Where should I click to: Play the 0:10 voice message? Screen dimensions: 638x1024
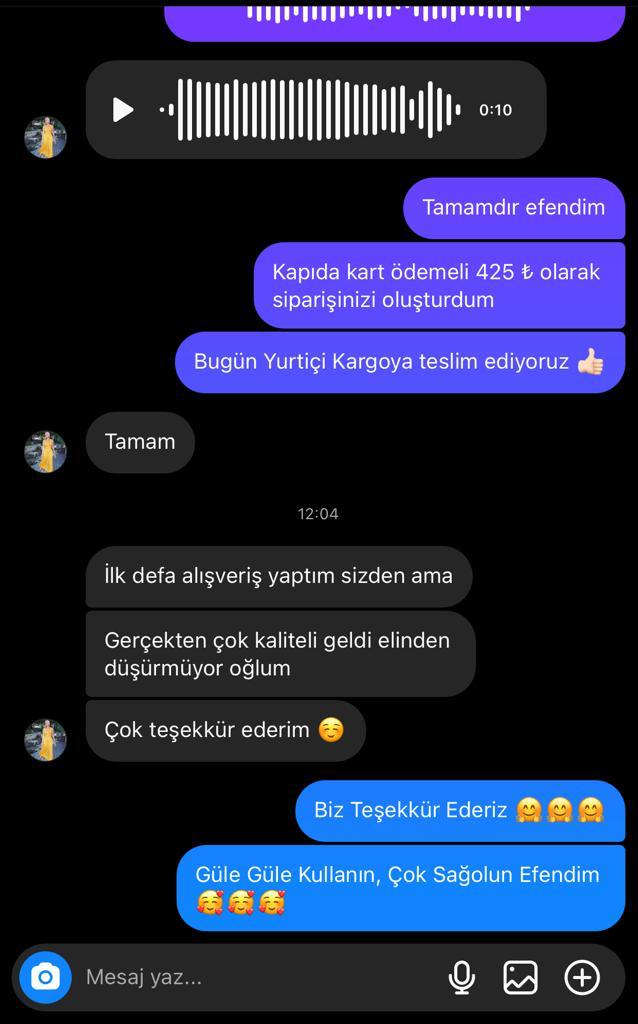123,110
